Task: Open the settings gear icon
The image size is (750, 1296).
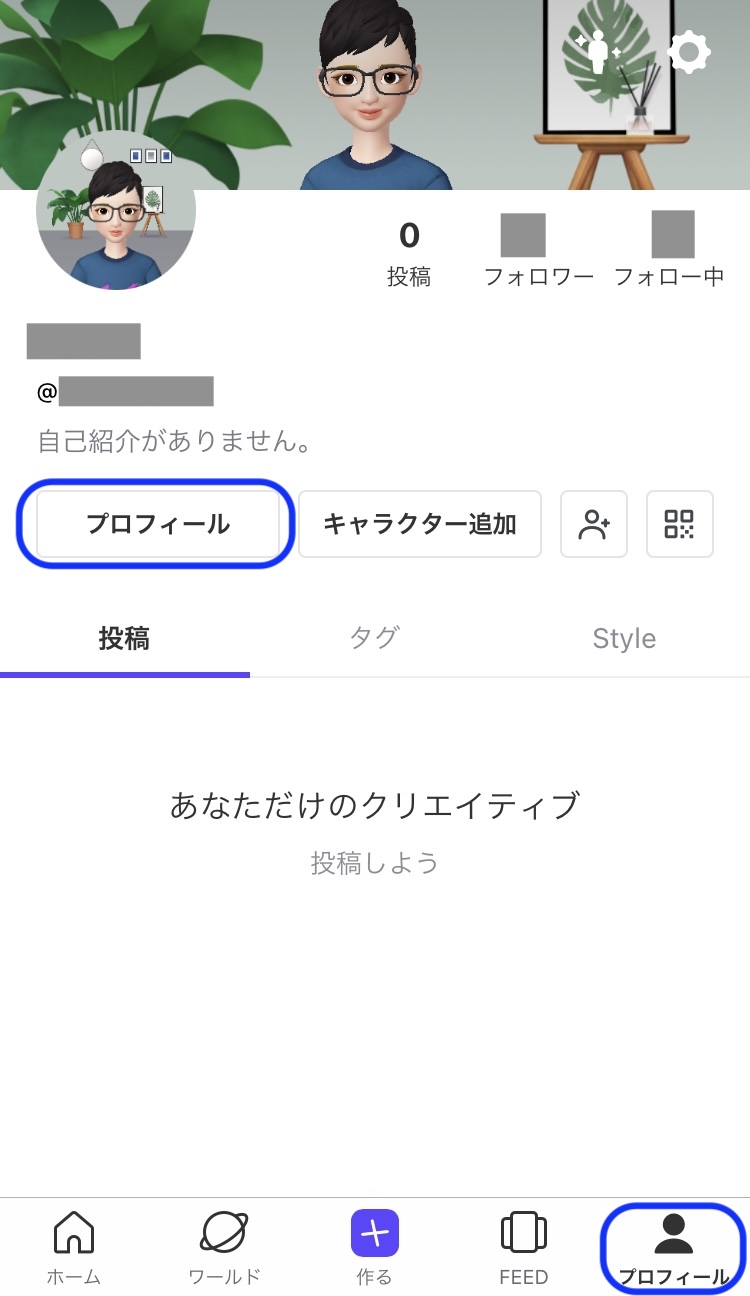Action: (x=689, y=52)
